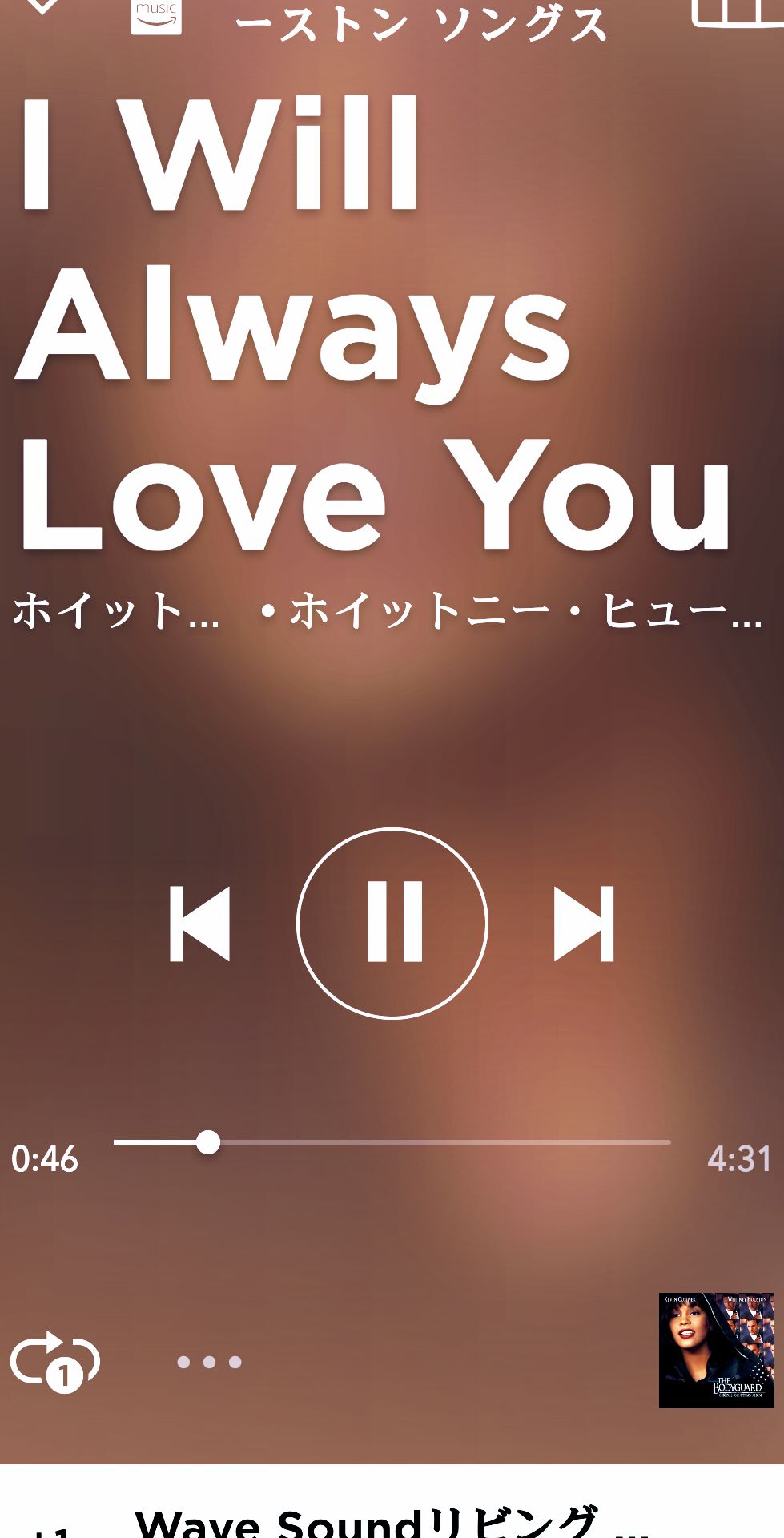Image resolution: width=784 pixels, height=1538 pixels.
Task: Go back to the previous track
Action: [x=200, y=923]
